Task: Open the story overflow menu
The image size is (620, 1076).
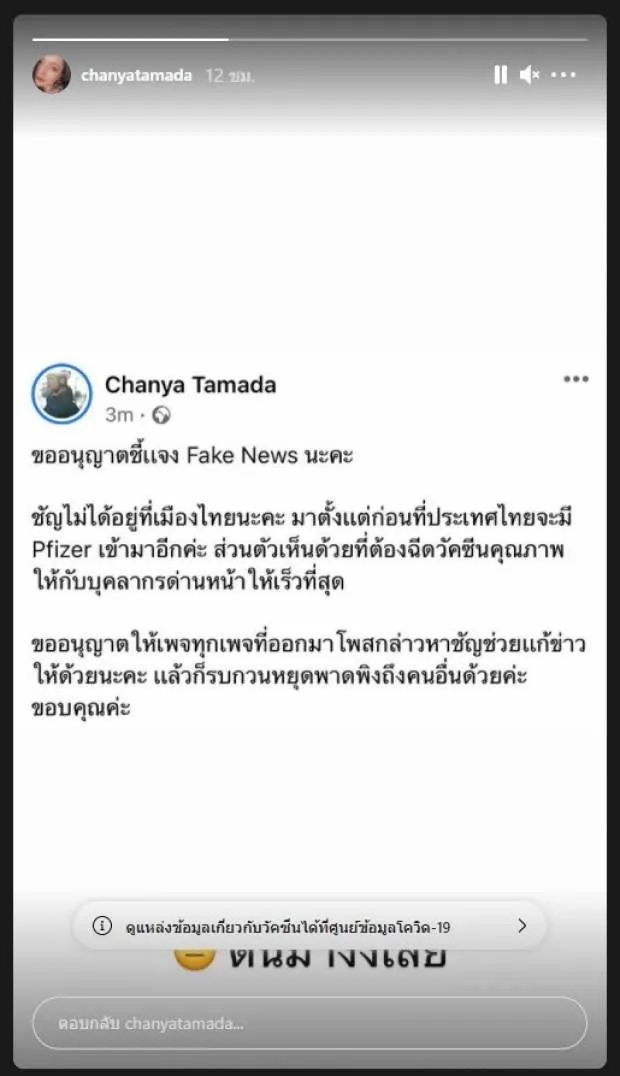Action: click(564, 75)
